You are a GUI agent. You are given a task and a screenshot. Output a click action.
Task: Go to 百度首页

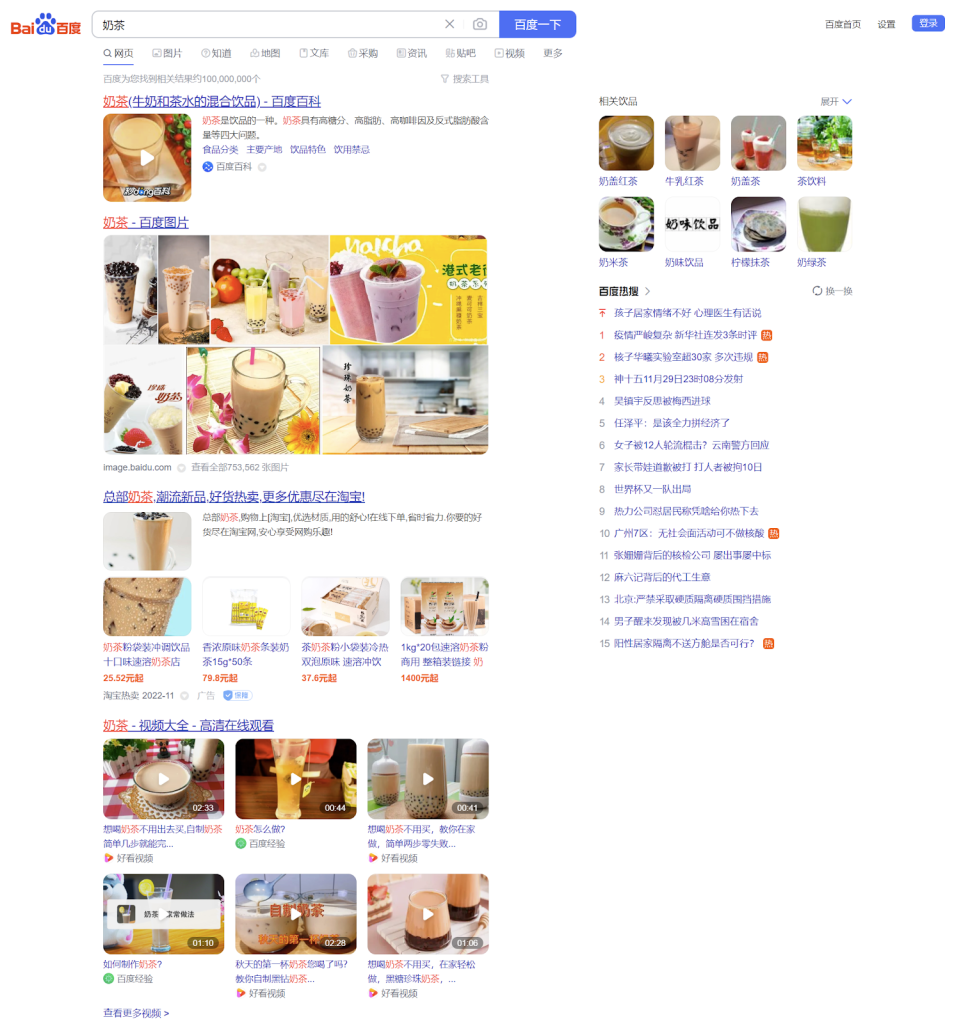tap(842, 24)
